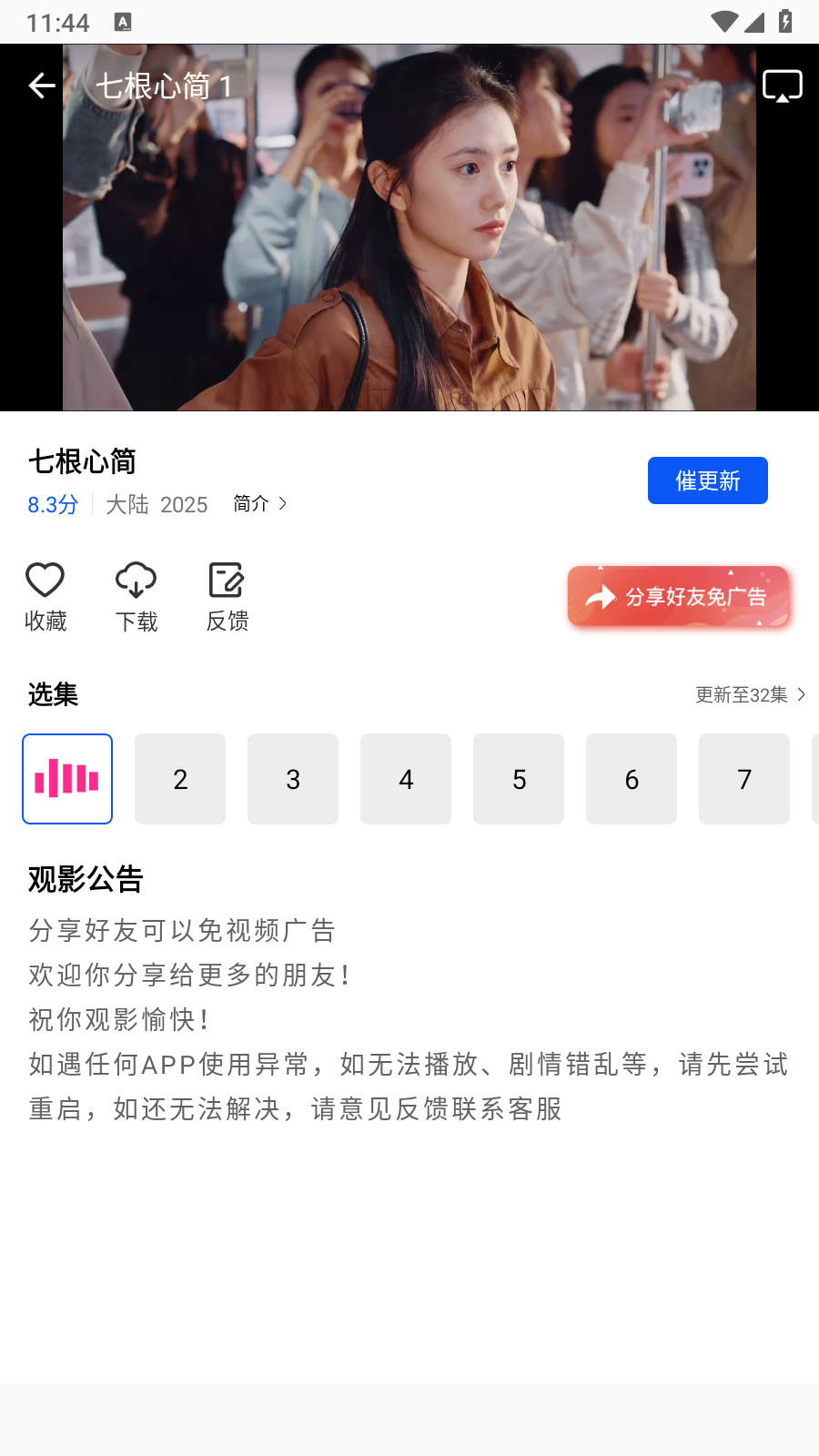
Task: Go back from the video page
Action: click(x=42, y=86)
